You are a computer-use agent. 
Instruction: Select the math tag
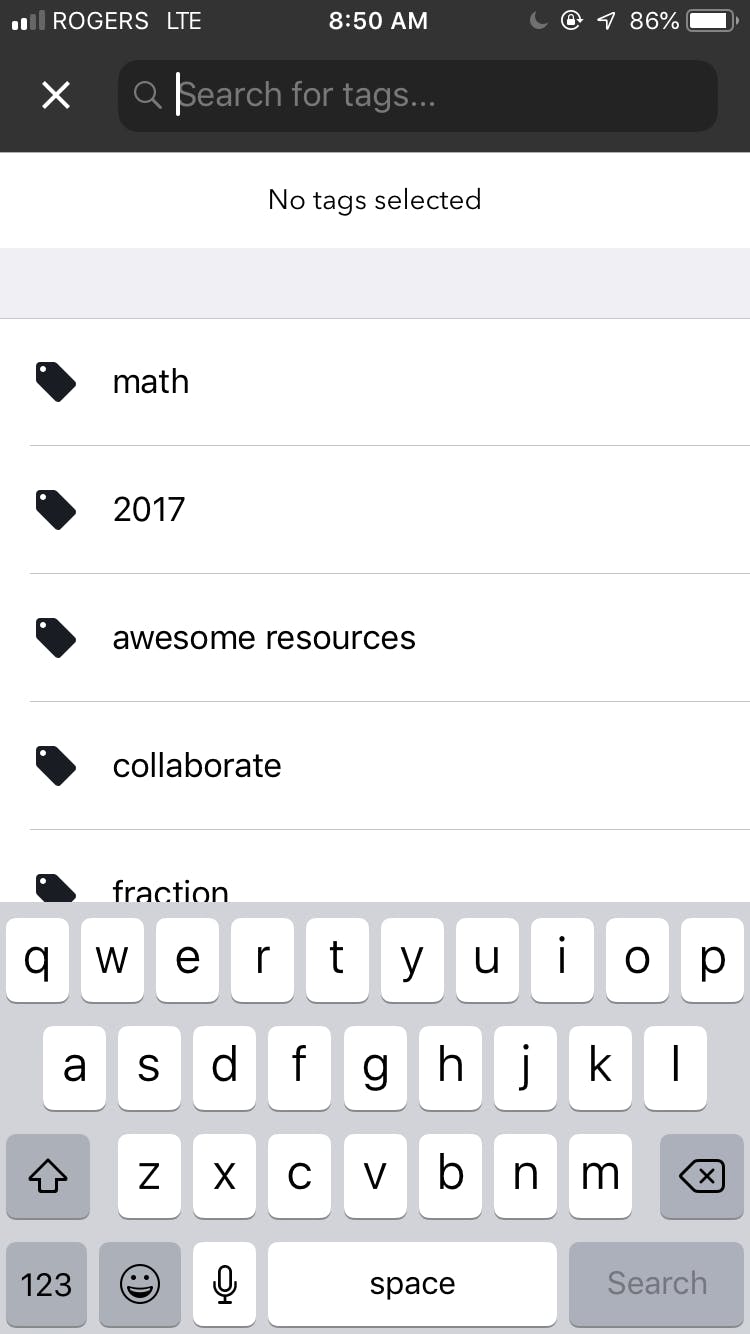(375, 382)
